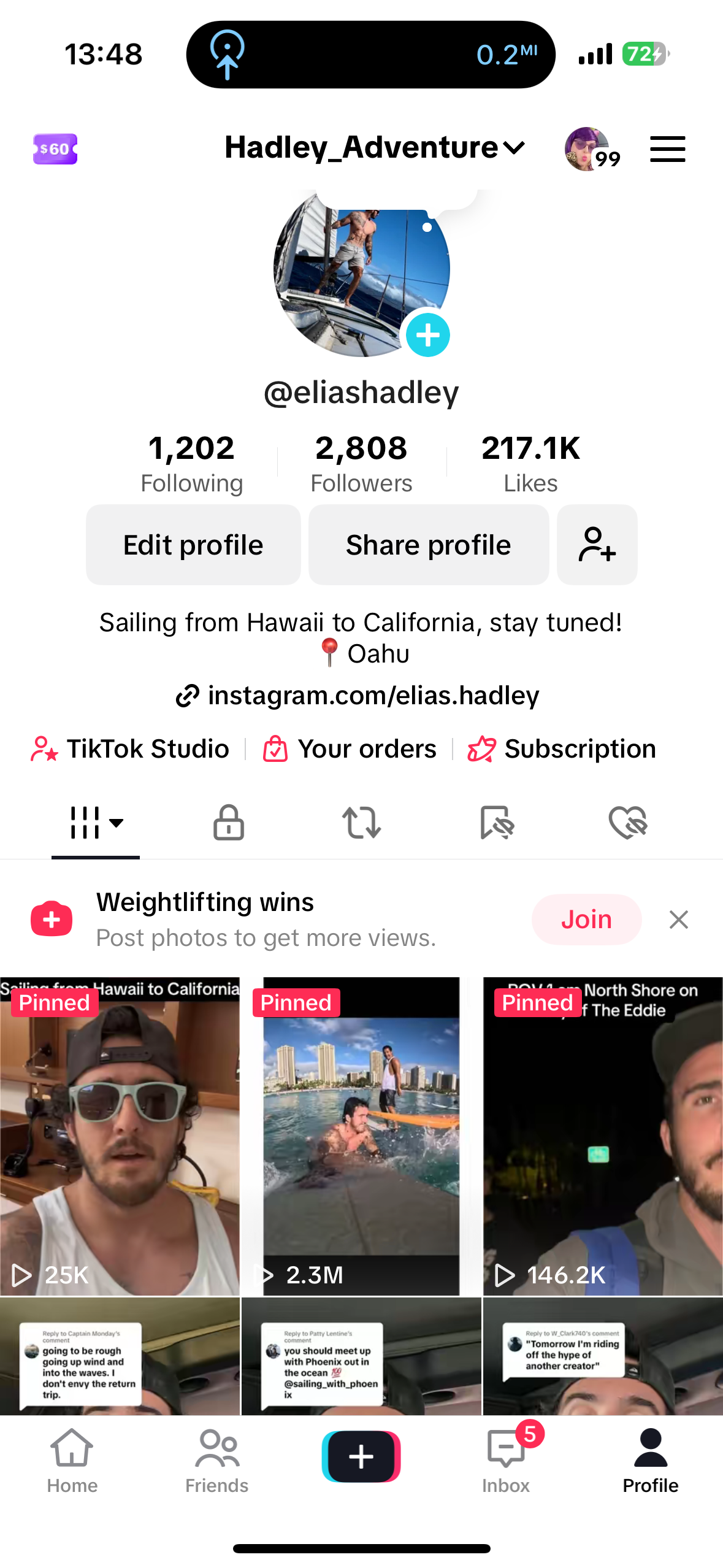Open the add friends icon
This screenshot has width=723, height=1568.
[597, 545]
